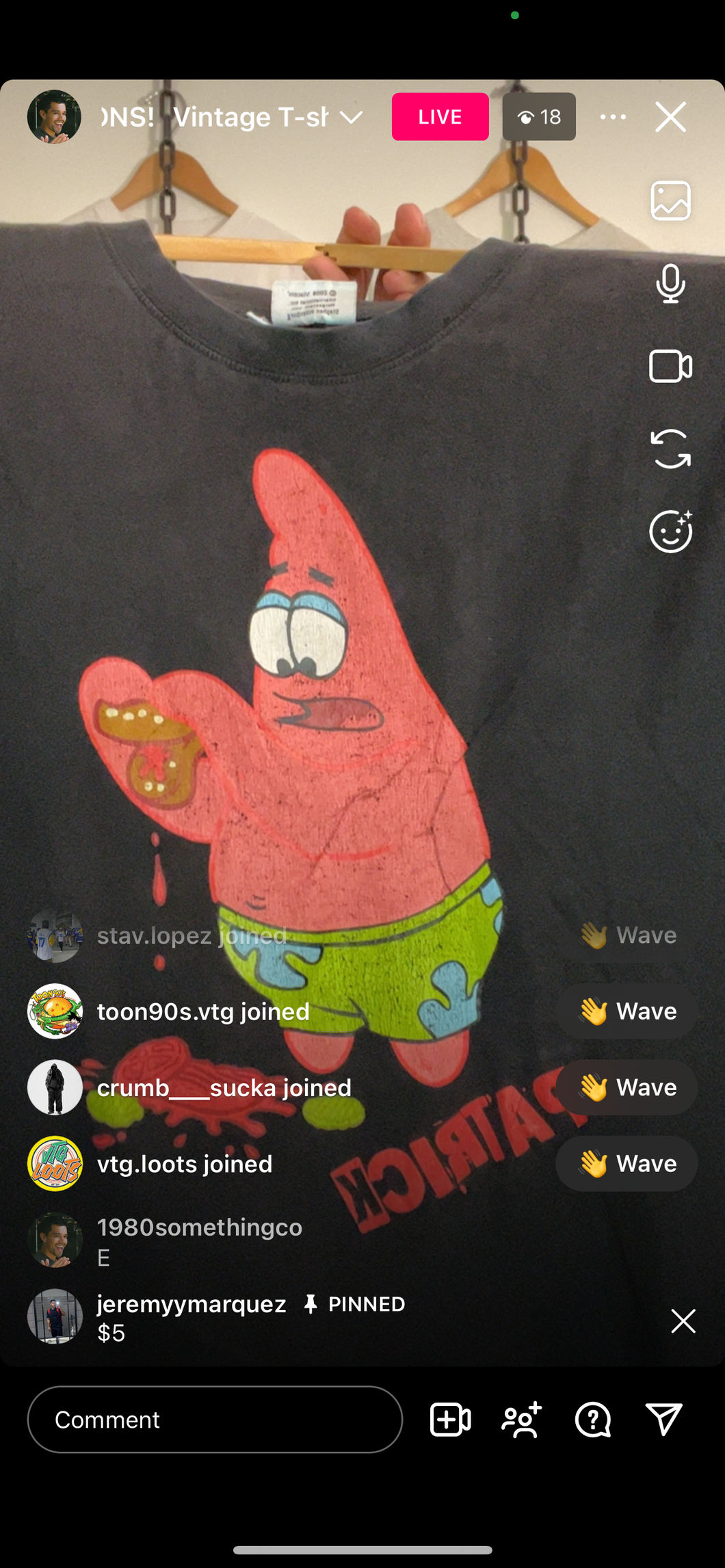
Task: Expand the live title dropdown chevron
Action: click(x=351, y=118)
